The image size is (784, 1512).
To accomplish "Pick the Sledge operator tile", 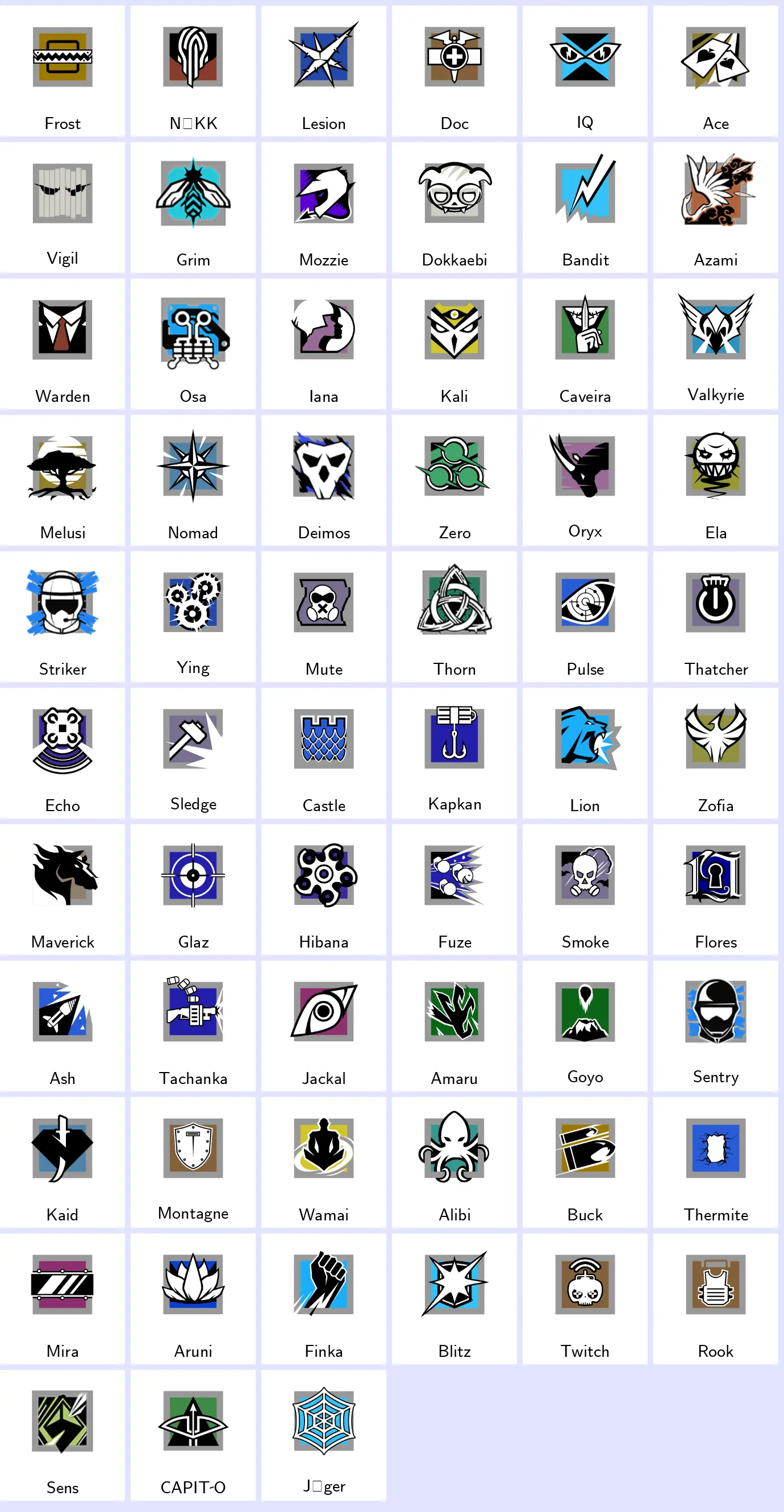I will [193, 754].
